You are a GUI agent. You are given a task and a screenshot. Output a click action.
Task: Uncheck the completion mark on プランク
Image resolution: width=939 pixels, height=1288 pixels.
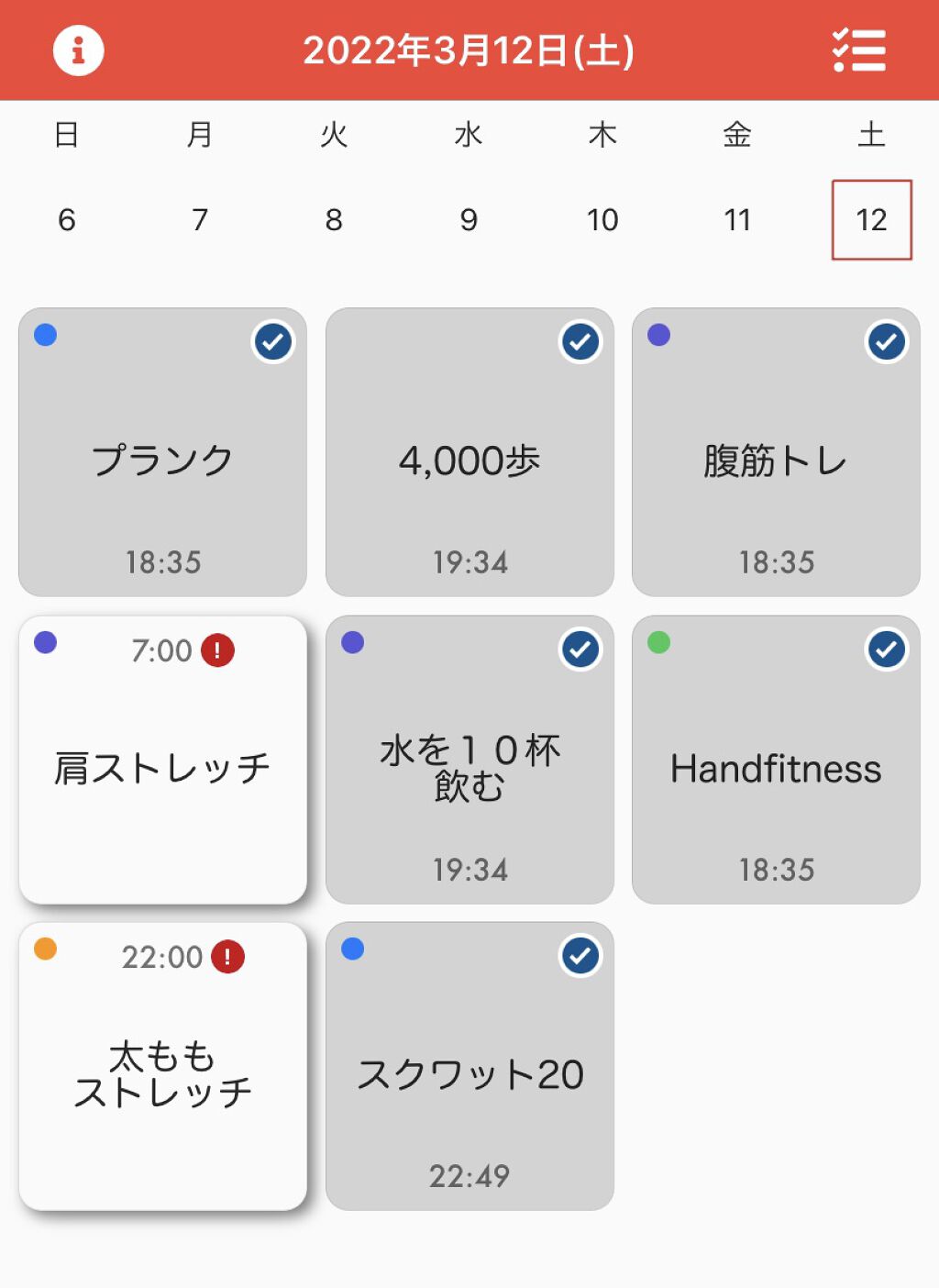click(272, 341)
